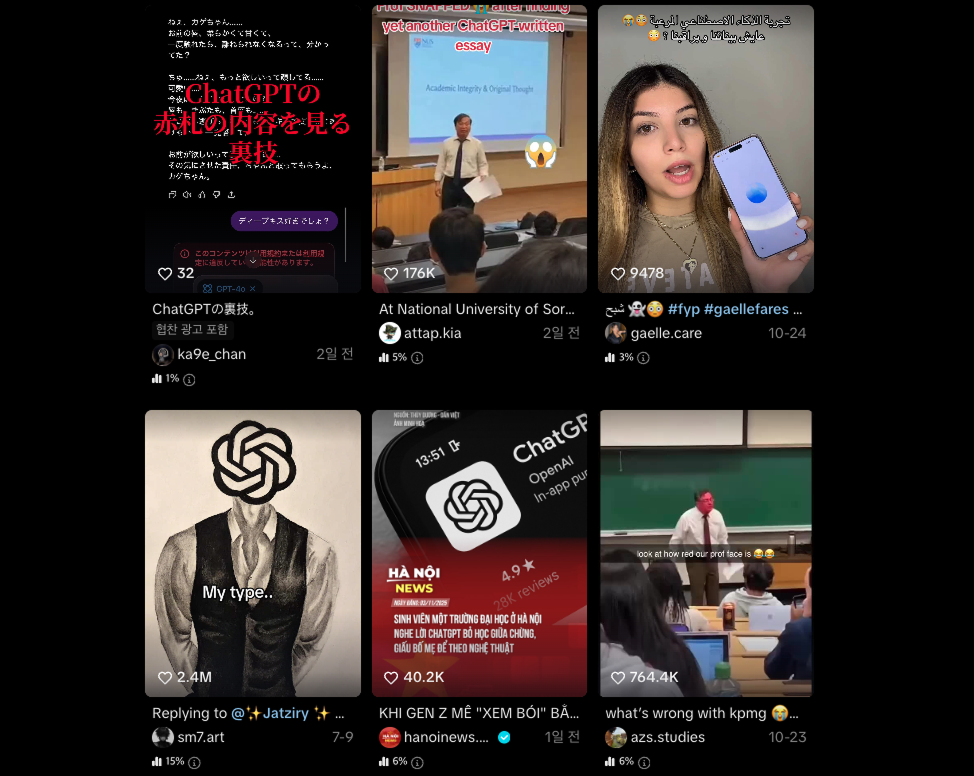
Task: Go to attap.kia's profile
Action: coord(432,333)
